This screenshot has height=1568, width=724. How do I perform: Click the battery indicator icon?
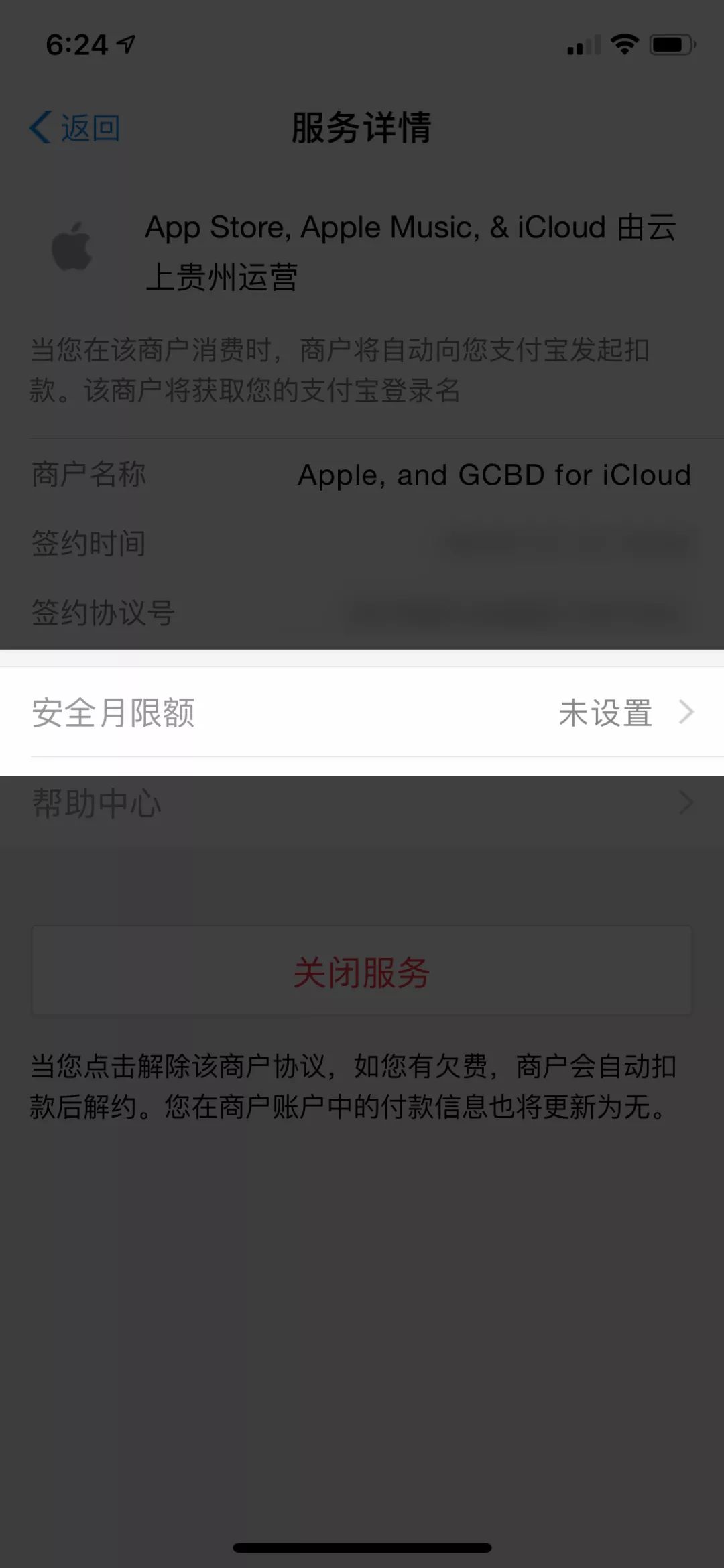pyautogui.click(x=672, y=42)
